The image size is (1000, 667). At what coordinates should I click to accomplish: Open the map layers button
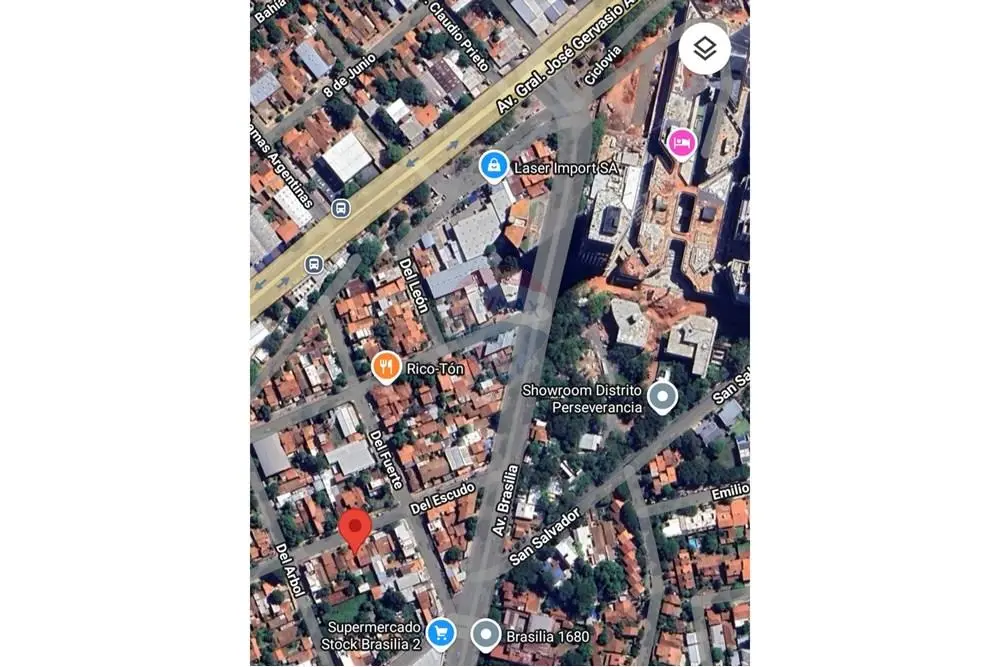[x=705, y=48]
